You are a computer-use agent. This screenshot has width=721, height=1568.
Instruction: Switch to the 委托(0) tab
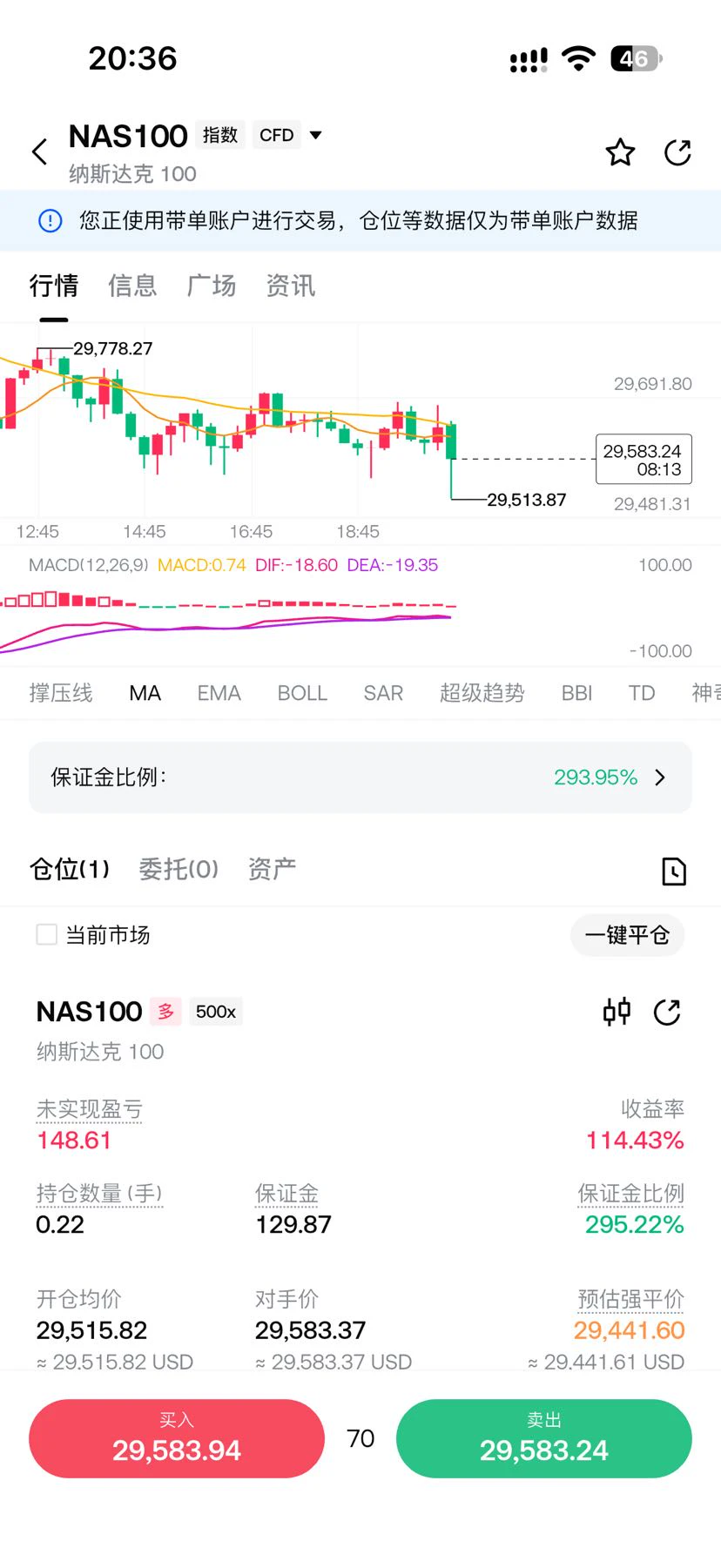(179, 869)
